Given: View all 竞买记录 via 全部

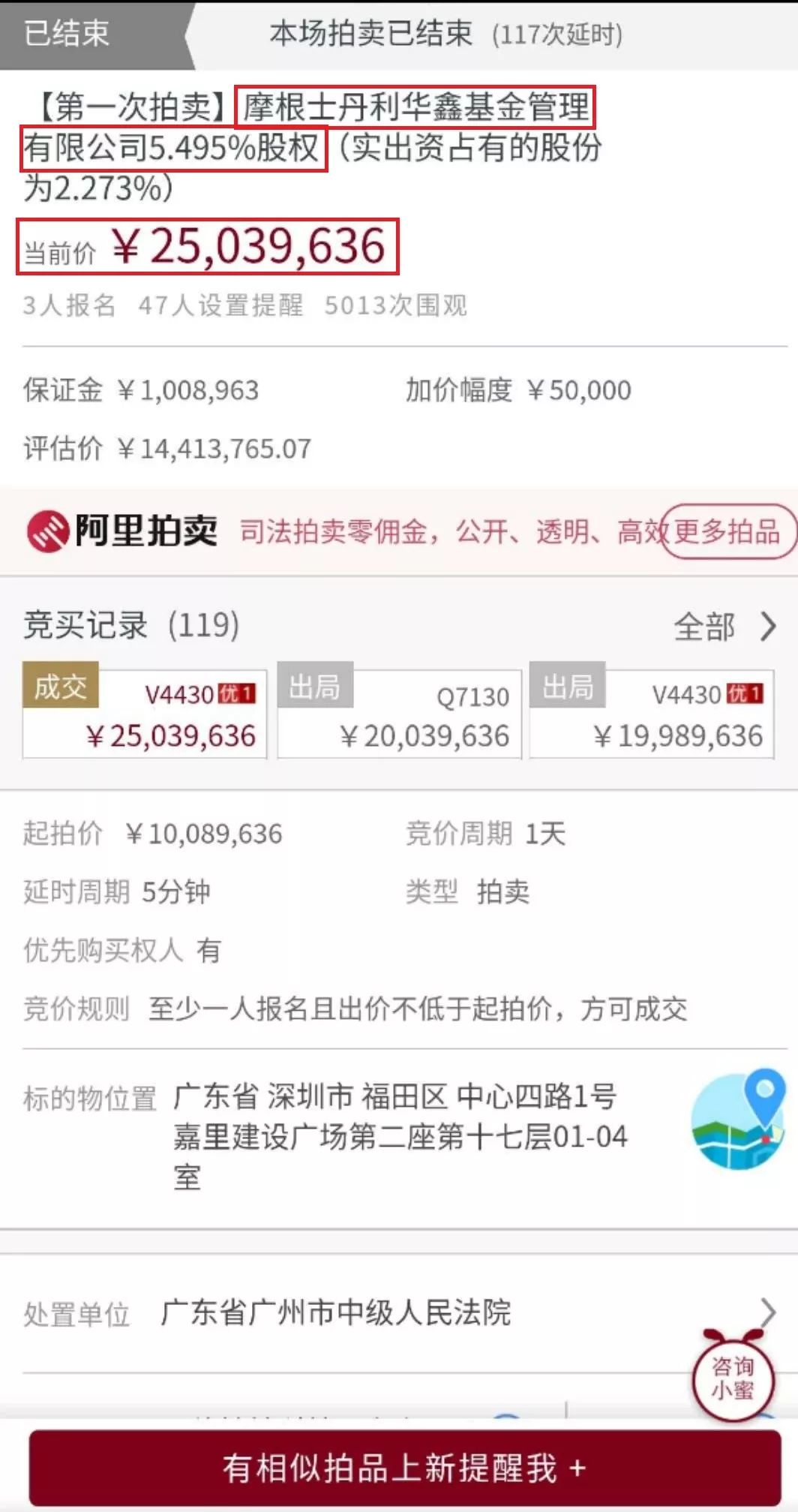Looking at the screenshot, I should [x=724, y=627].
